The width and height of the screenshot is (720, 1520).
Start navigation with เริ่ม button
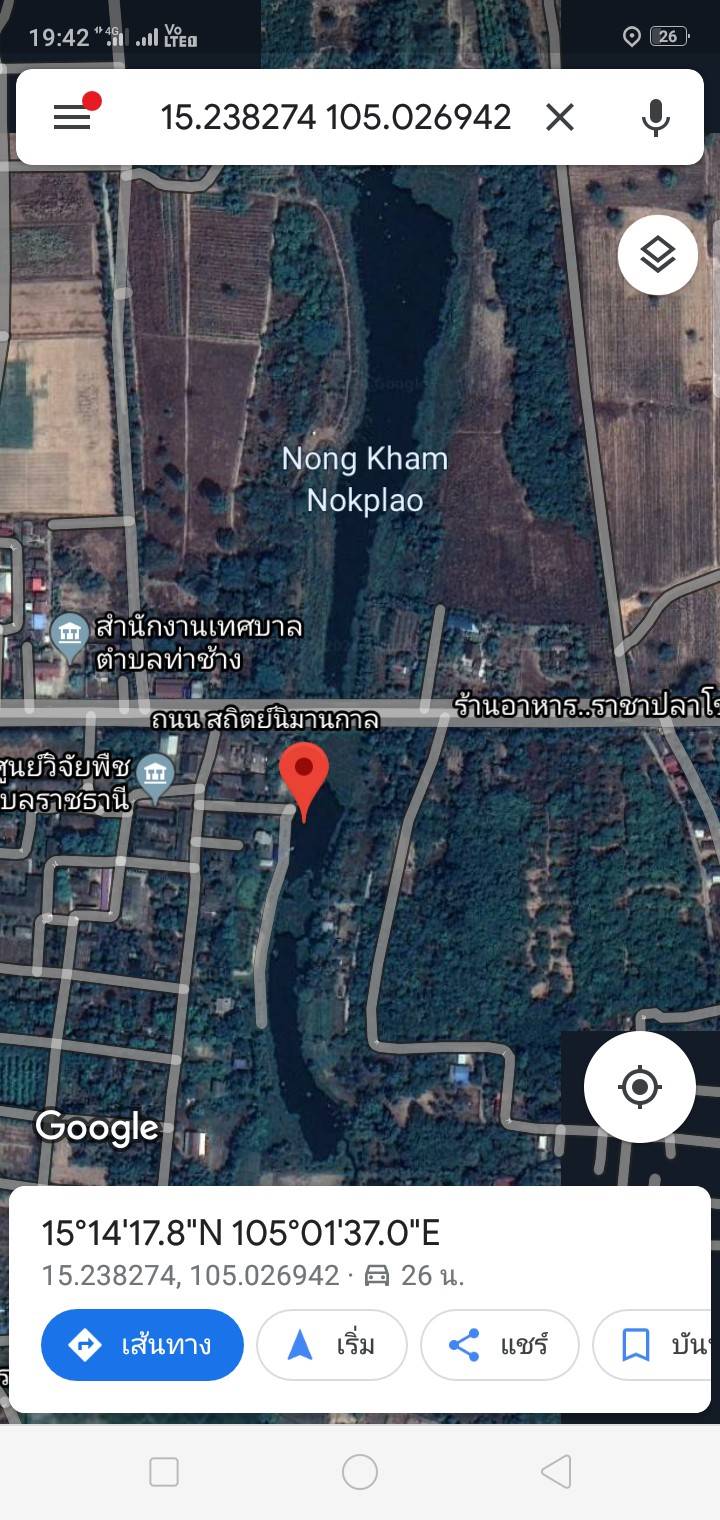click(x=332, y=1345)
